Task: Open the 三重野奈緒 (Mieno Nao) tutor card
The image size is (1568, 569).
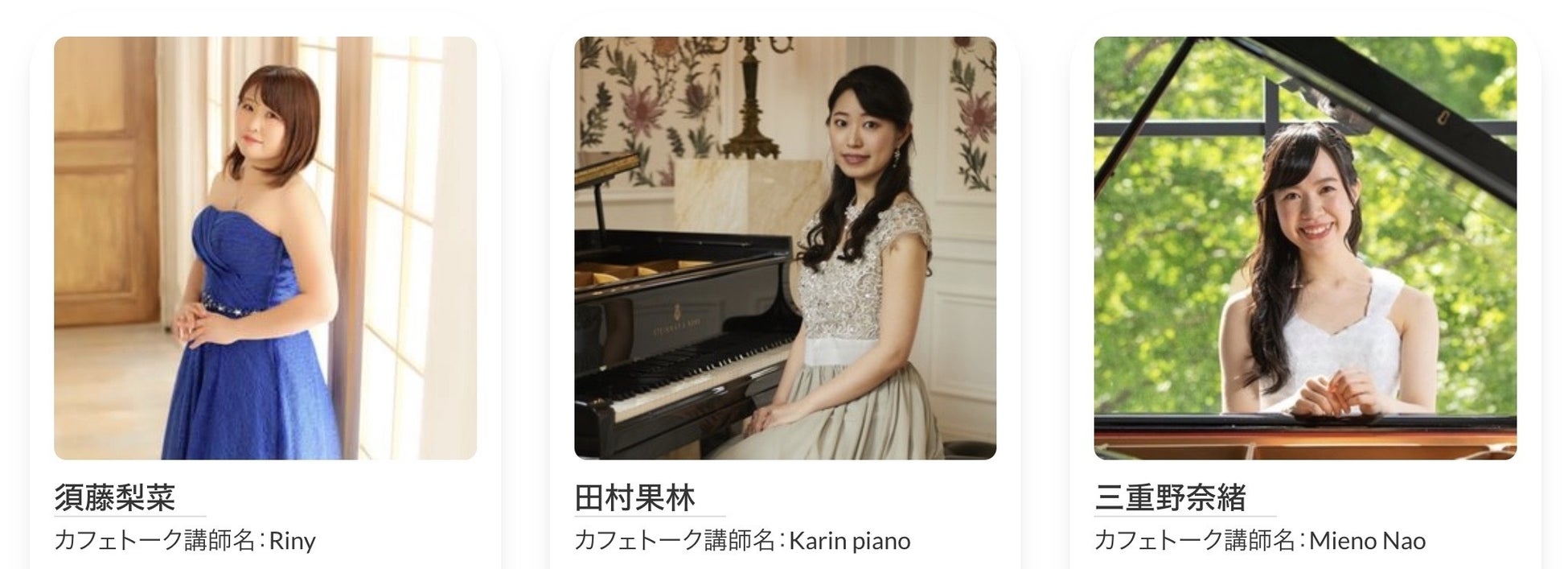Action: pyautogui.click(x=1304, y=248)
